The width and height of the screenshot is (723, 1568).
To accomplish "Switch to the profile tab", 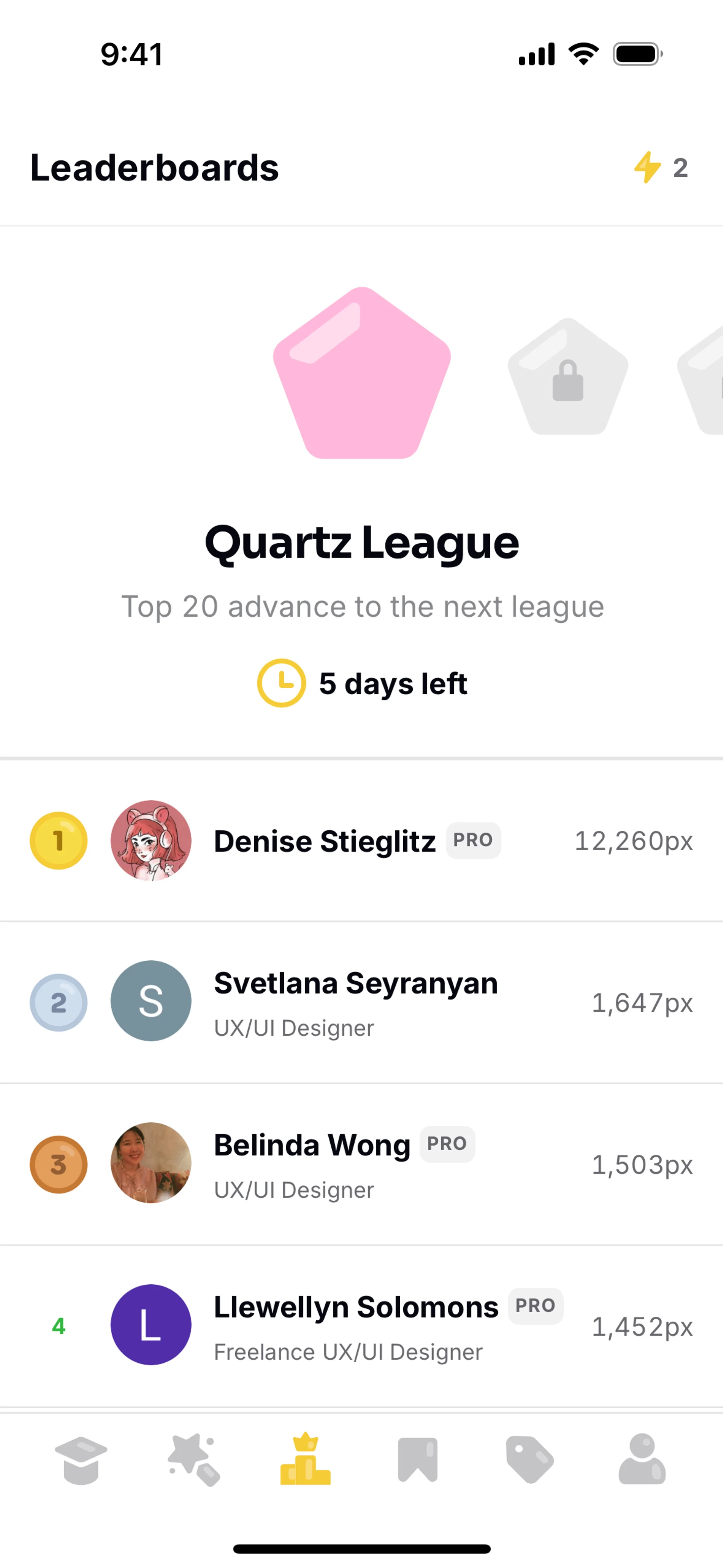I will (642, 1460).
